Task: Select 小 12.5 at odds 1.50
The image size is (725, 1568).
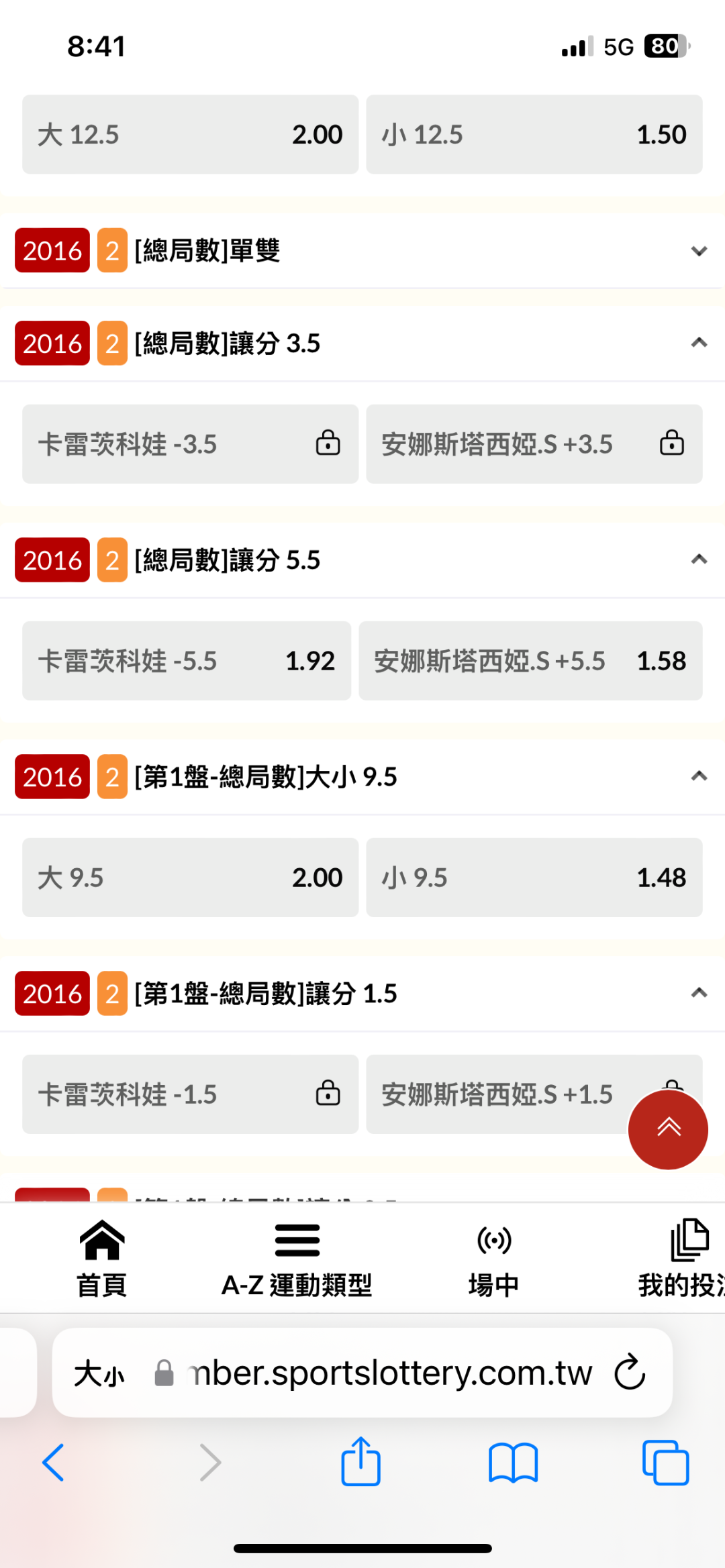Action: 534,134
